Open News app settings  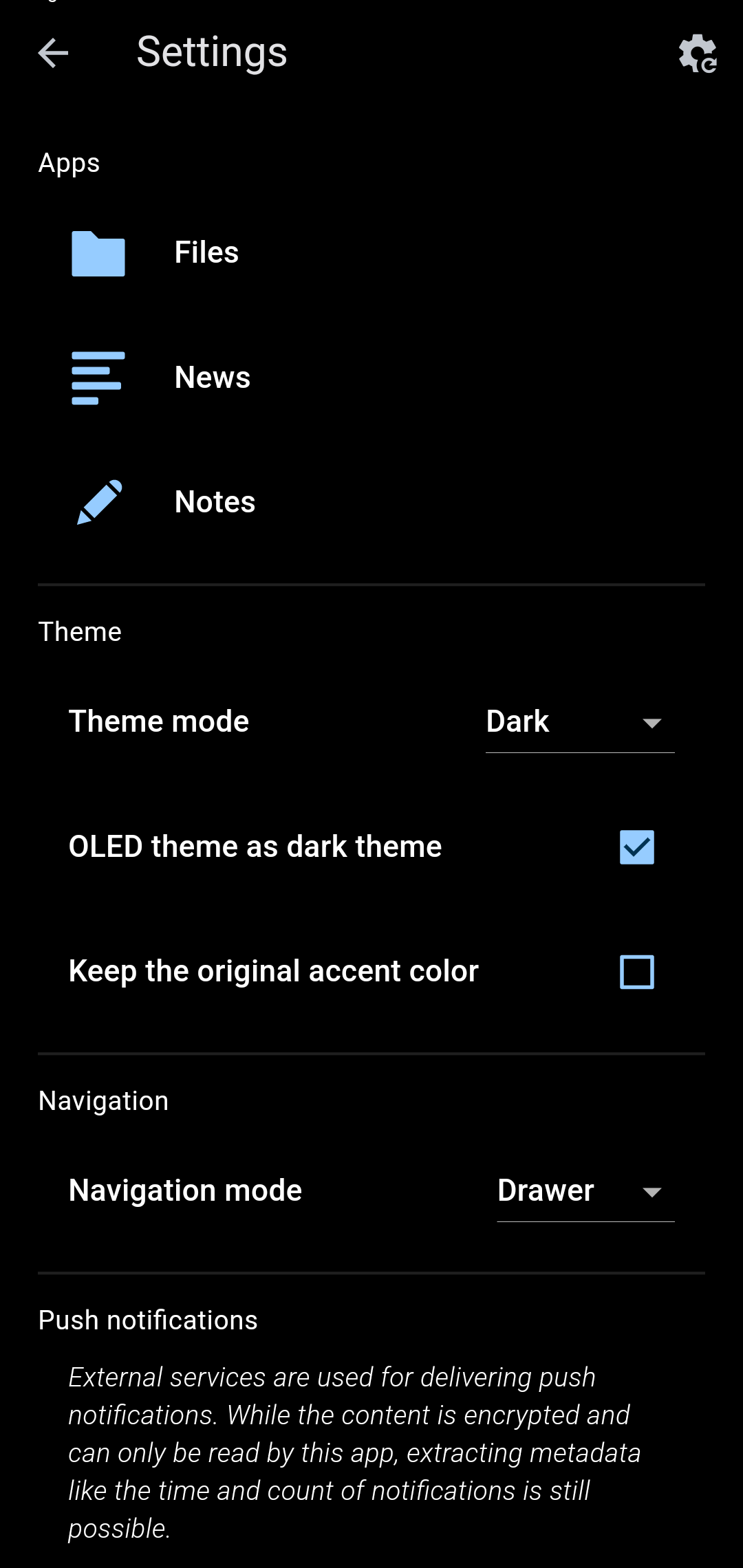tap(371, 378)
